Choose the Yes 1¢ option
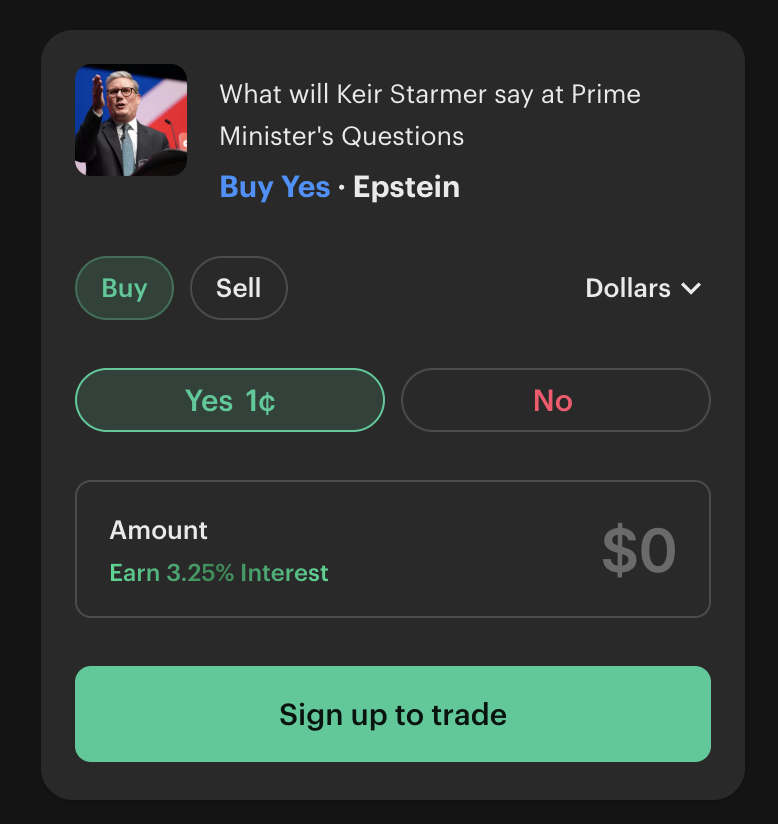 [x=230, y=400]
